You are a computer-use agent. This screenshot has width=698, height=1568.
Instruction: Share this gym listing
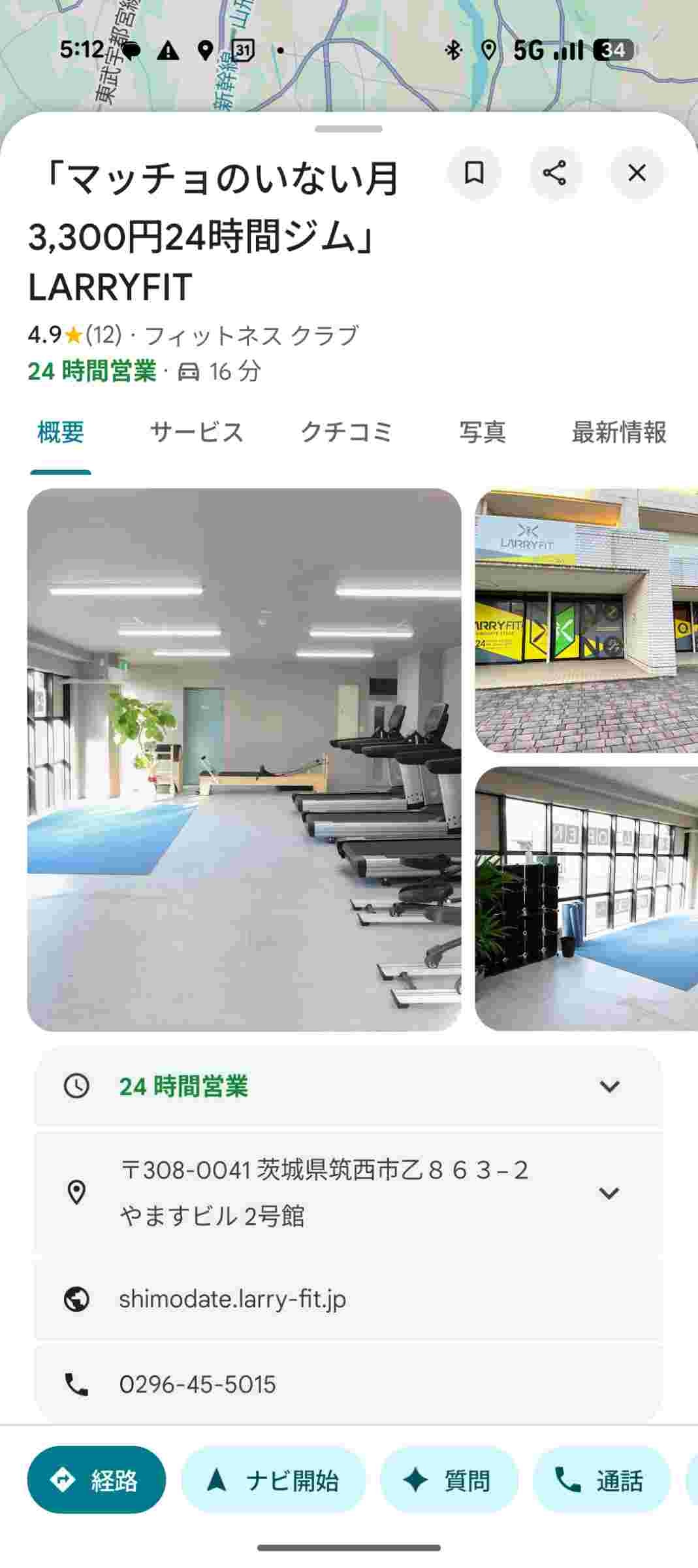555,173
